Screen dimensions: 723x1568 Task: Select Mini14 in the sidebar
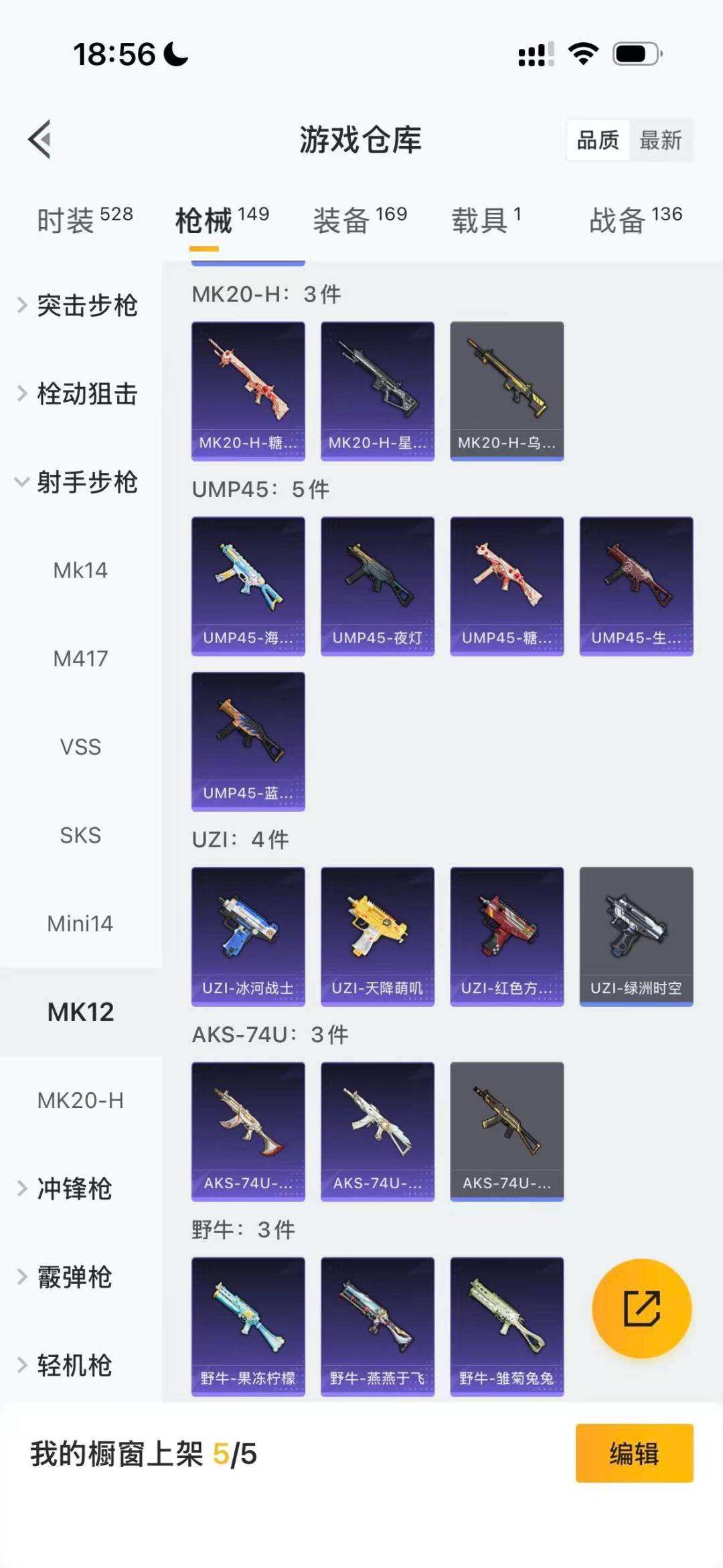point(80,924)
